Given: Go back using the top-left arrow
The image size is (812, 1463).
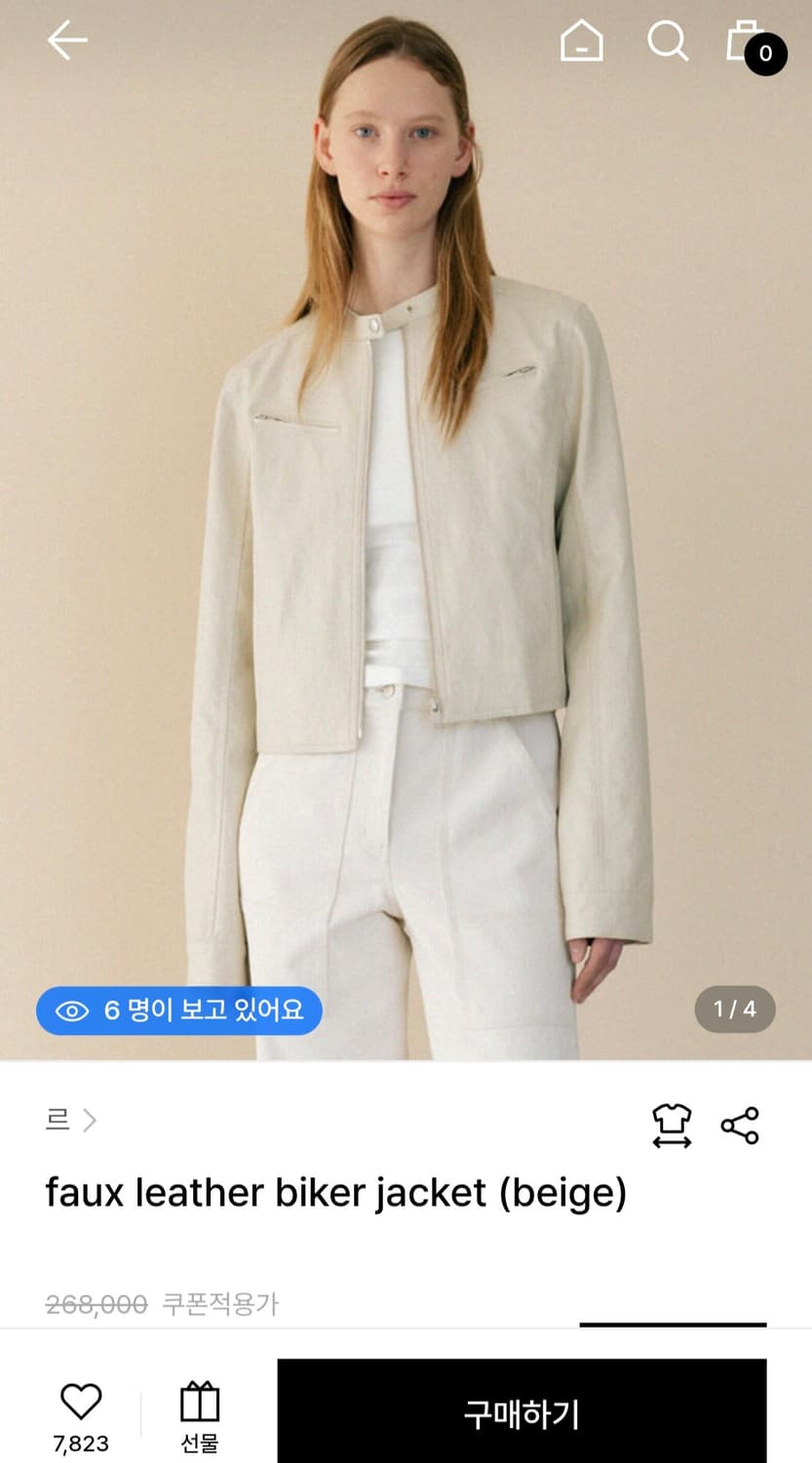Looking at the screenshot, I should tap(67, 40).
